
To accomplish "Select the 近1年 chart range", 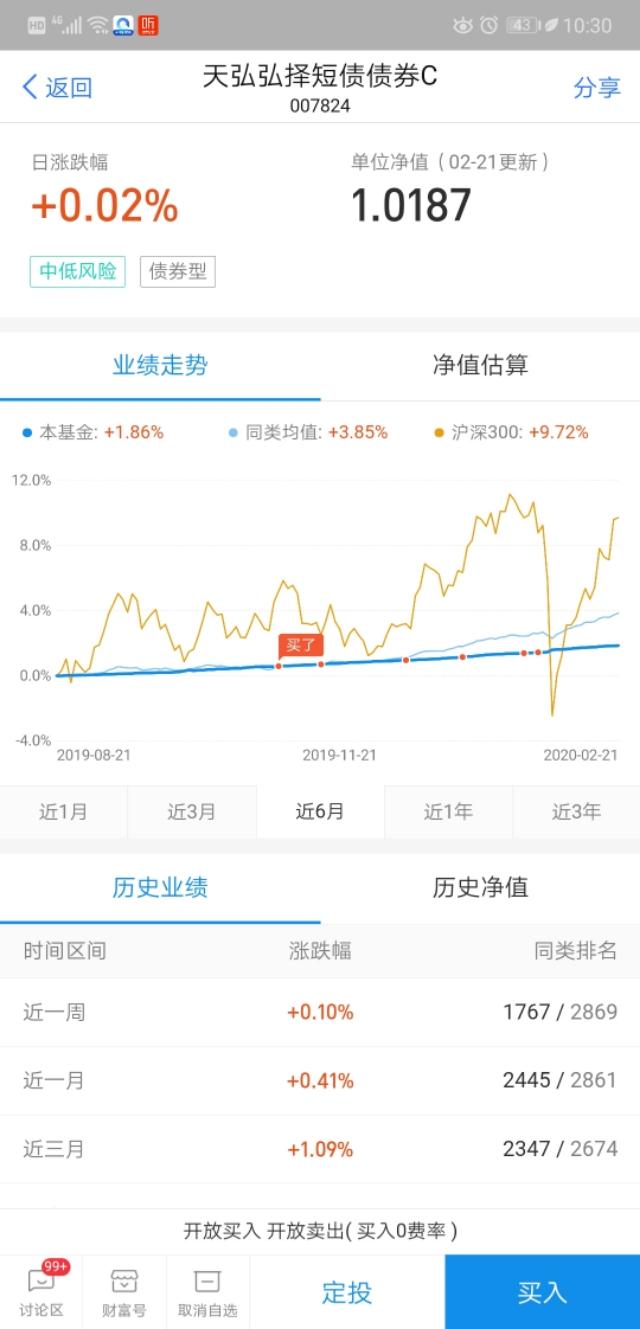I will (448, 812).
